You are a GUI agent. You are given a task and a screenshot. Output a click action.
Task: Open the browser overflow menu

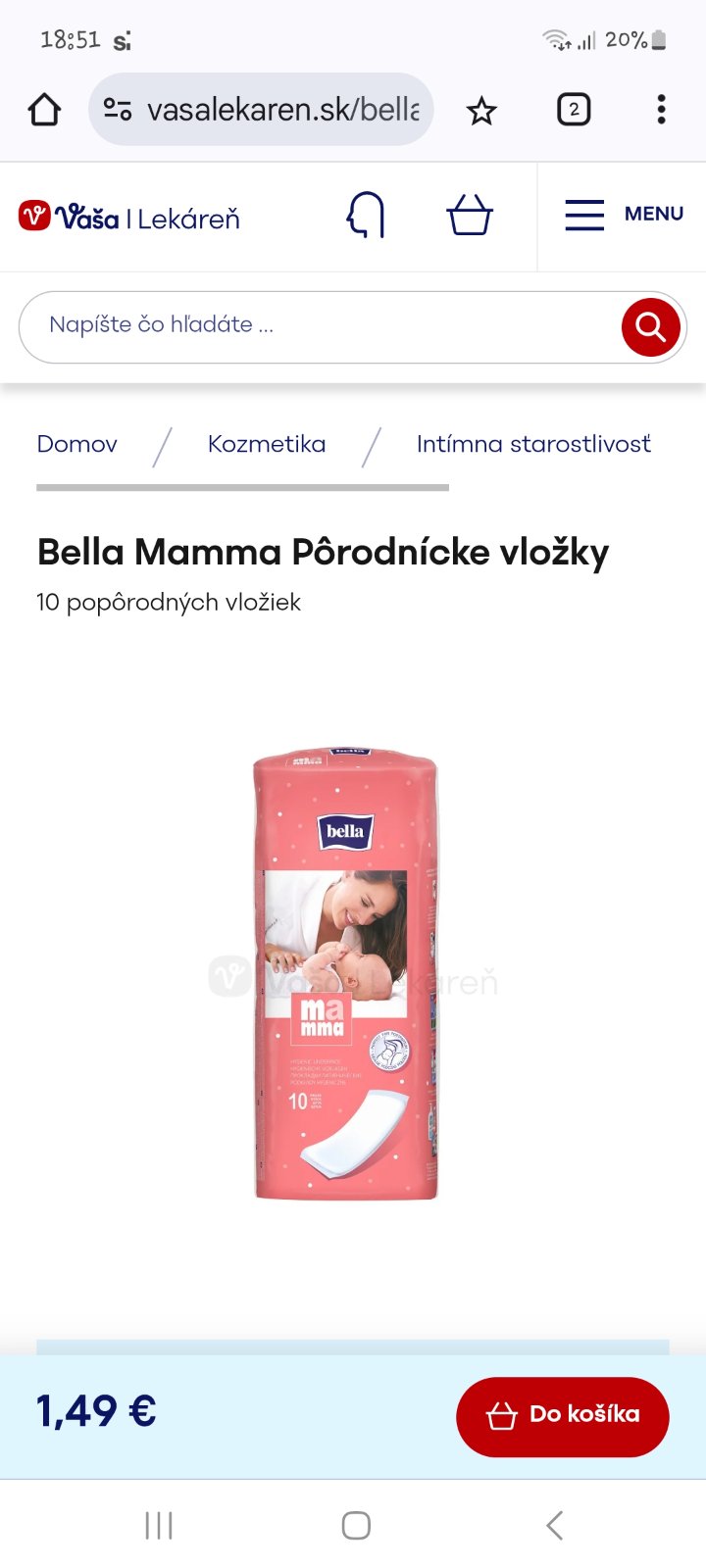tap(661, 110)
